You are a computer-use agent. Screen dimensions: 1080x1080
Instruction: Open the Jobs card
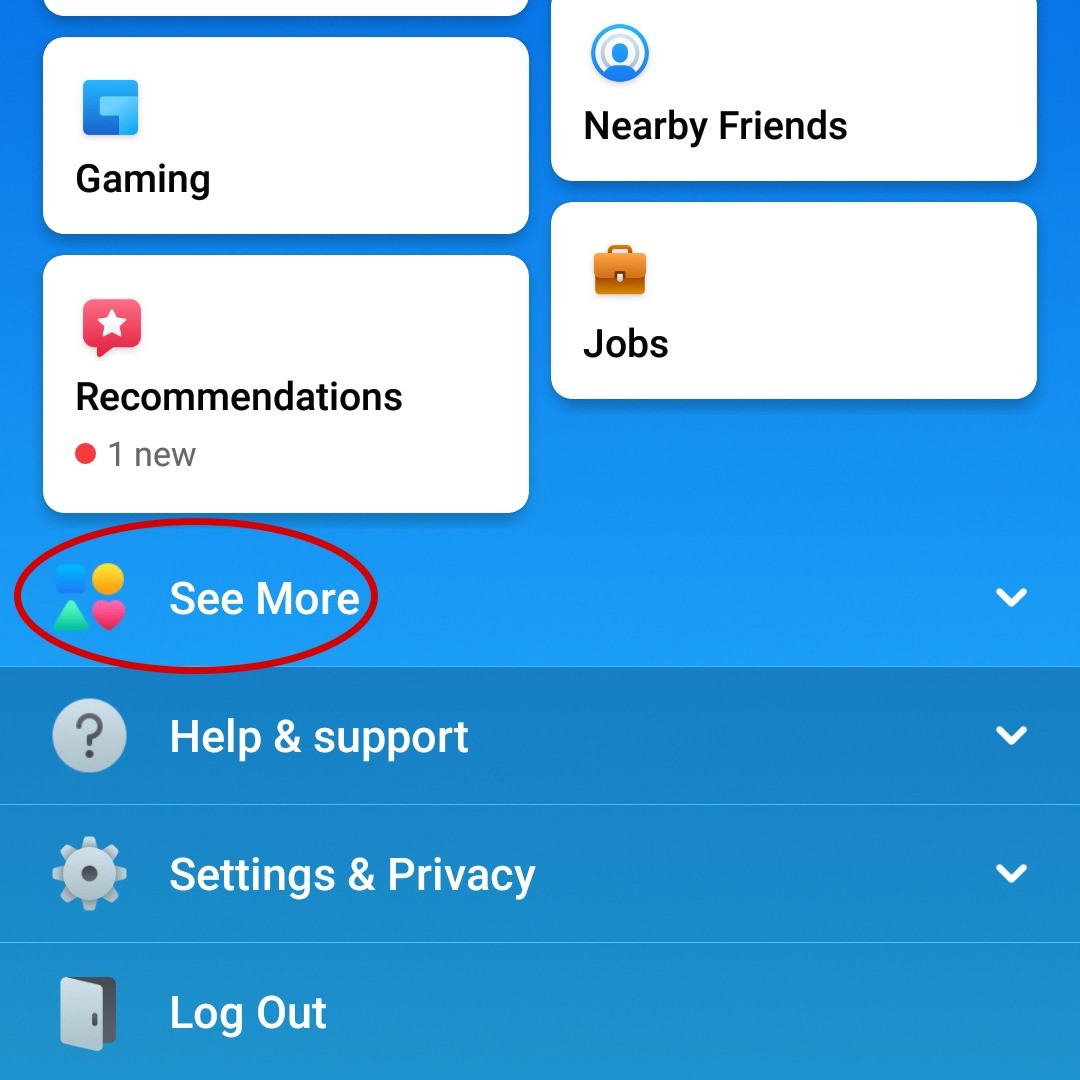click(x=793, y=301)
